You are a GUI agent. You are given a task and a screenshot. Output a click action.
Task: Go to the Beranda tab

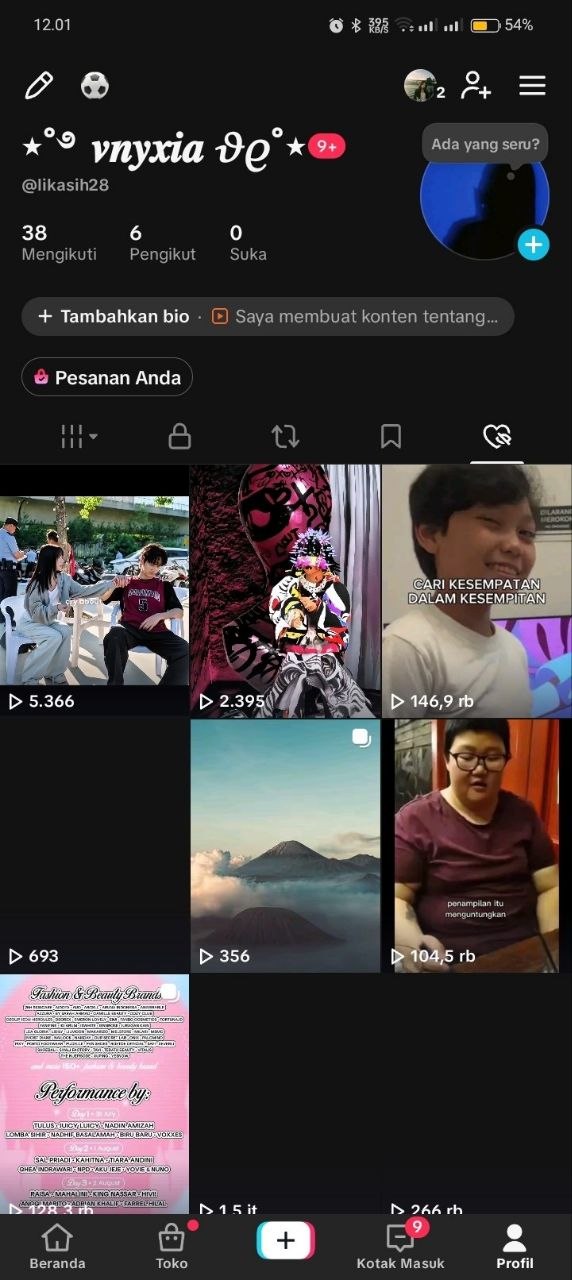point(57,1247)
